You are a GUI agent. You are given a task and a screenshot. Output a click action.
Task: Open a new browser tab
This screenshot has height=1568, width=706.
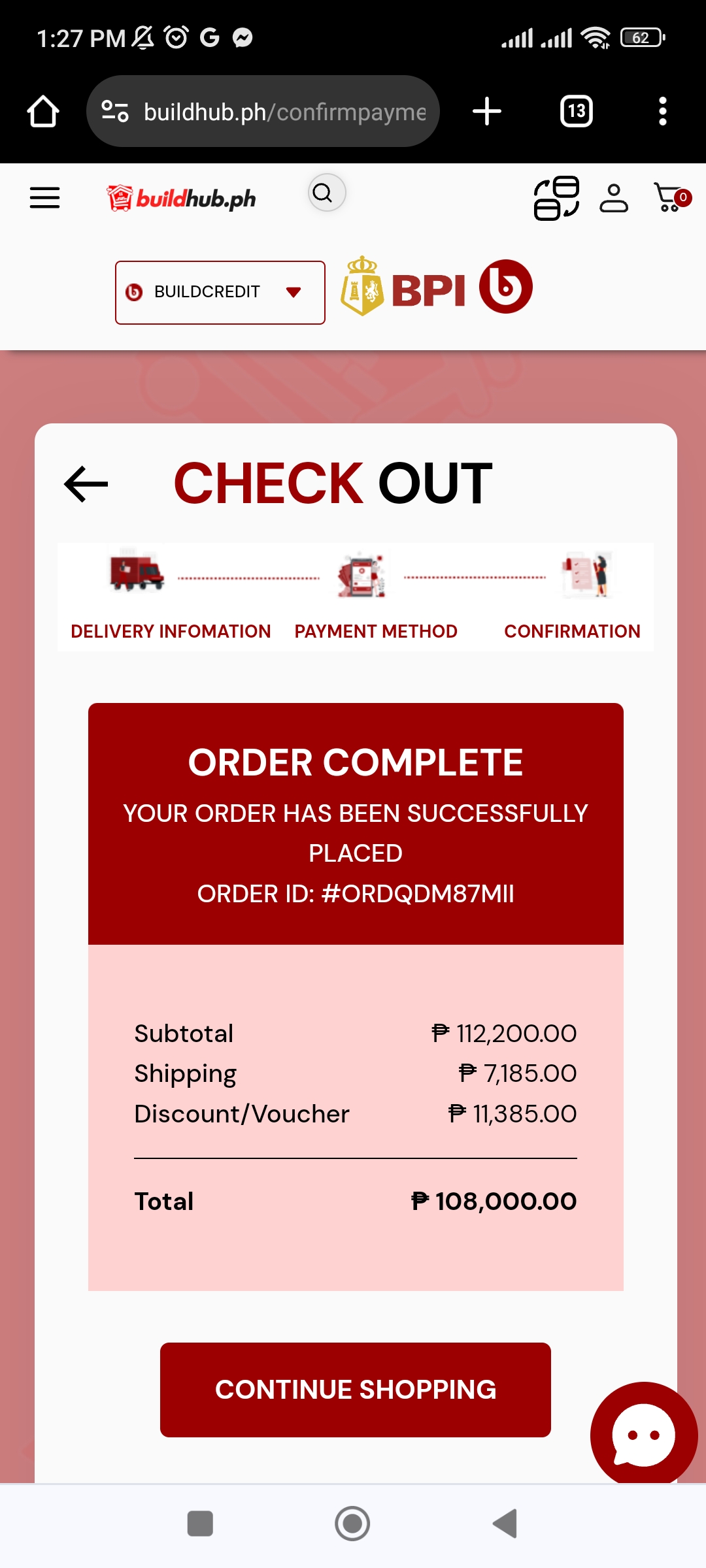pos(487,111)
